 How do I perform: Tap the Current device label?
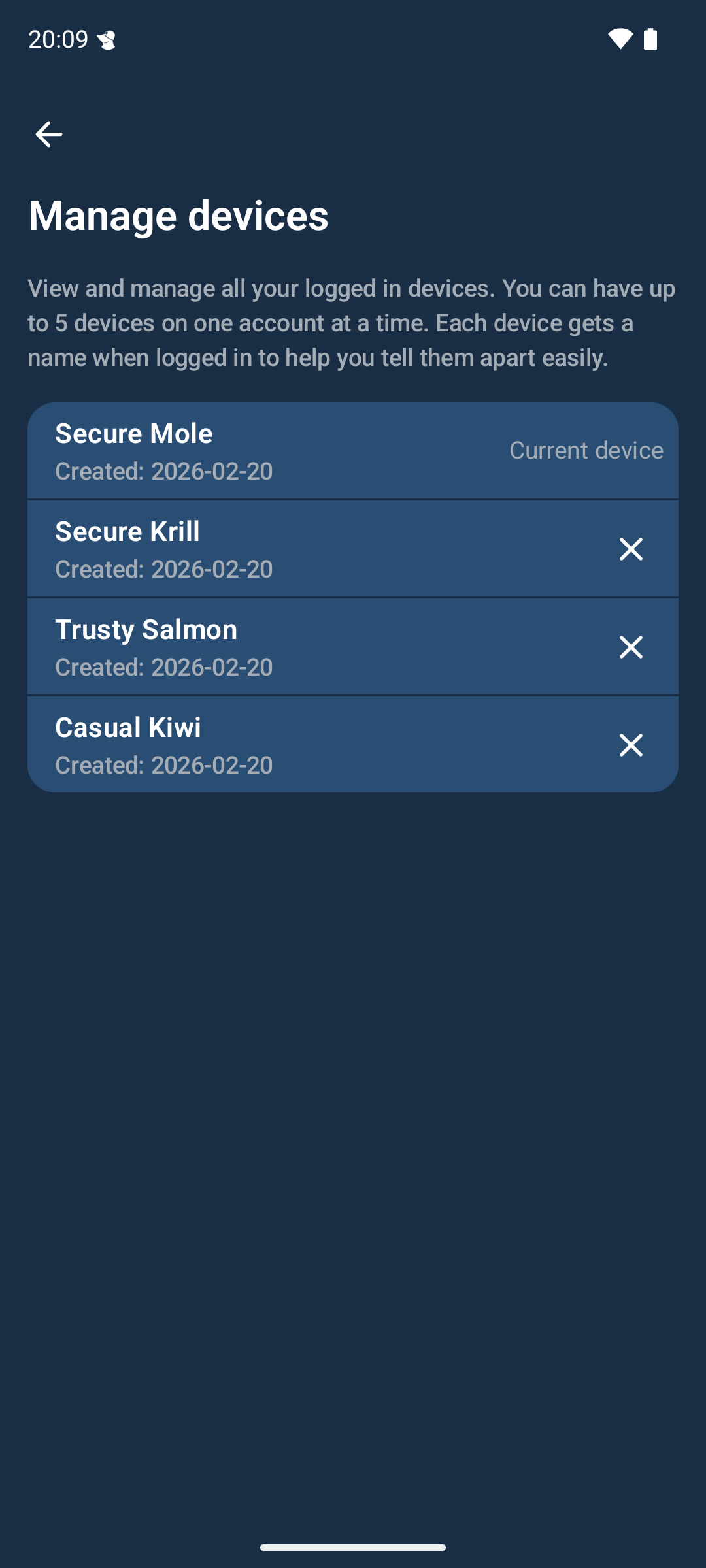coord(586,450)
